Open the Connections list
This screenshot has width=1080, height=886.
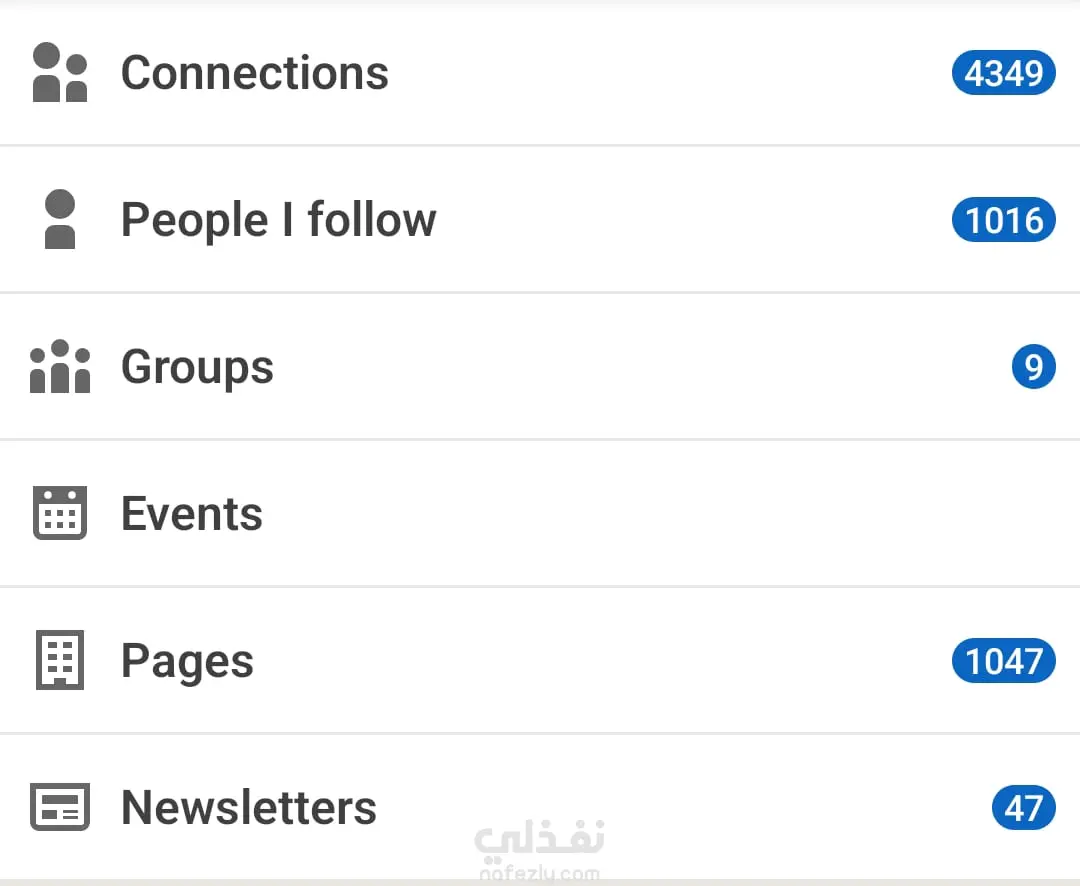coord(255,73)
